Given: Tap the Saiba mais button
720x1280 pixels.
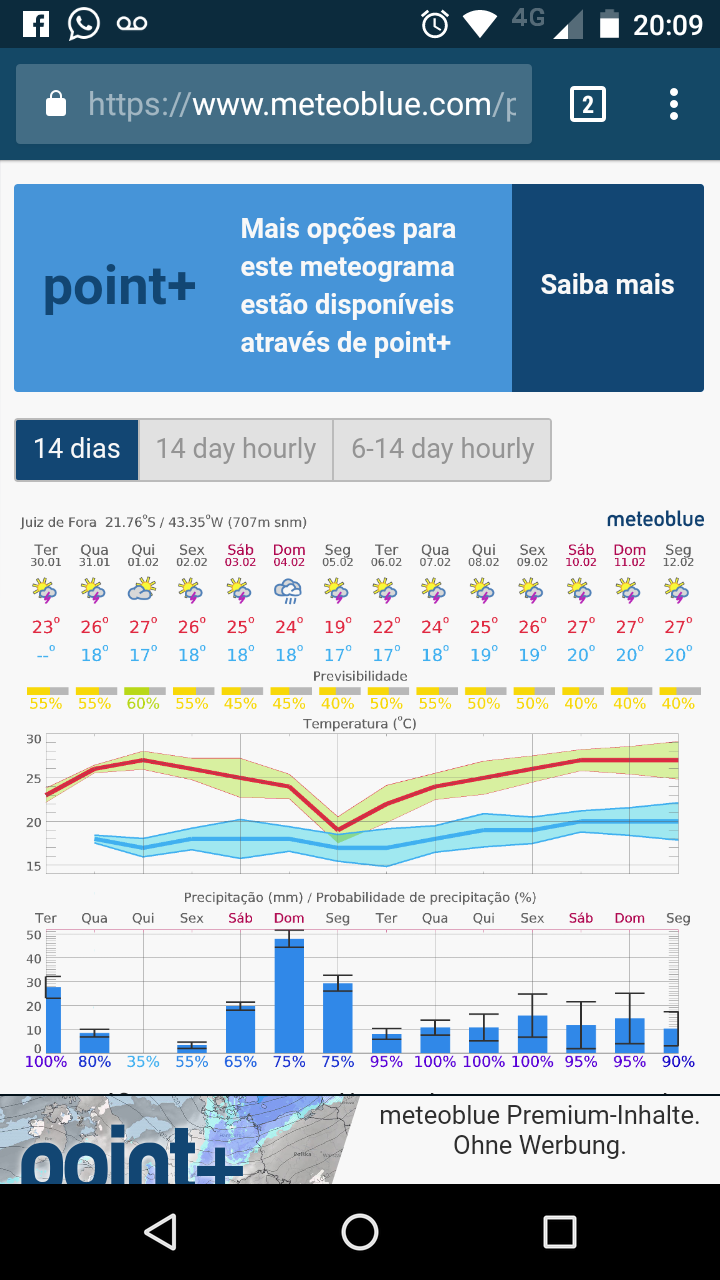Looking at the screenshot, I should (x=608, y=287).
